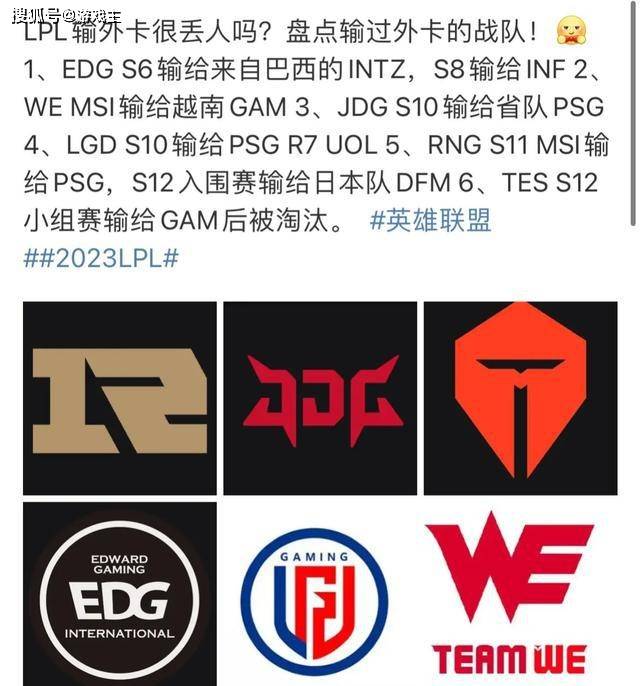Enlarge the orange TES logo image

[x=520, y=398]
